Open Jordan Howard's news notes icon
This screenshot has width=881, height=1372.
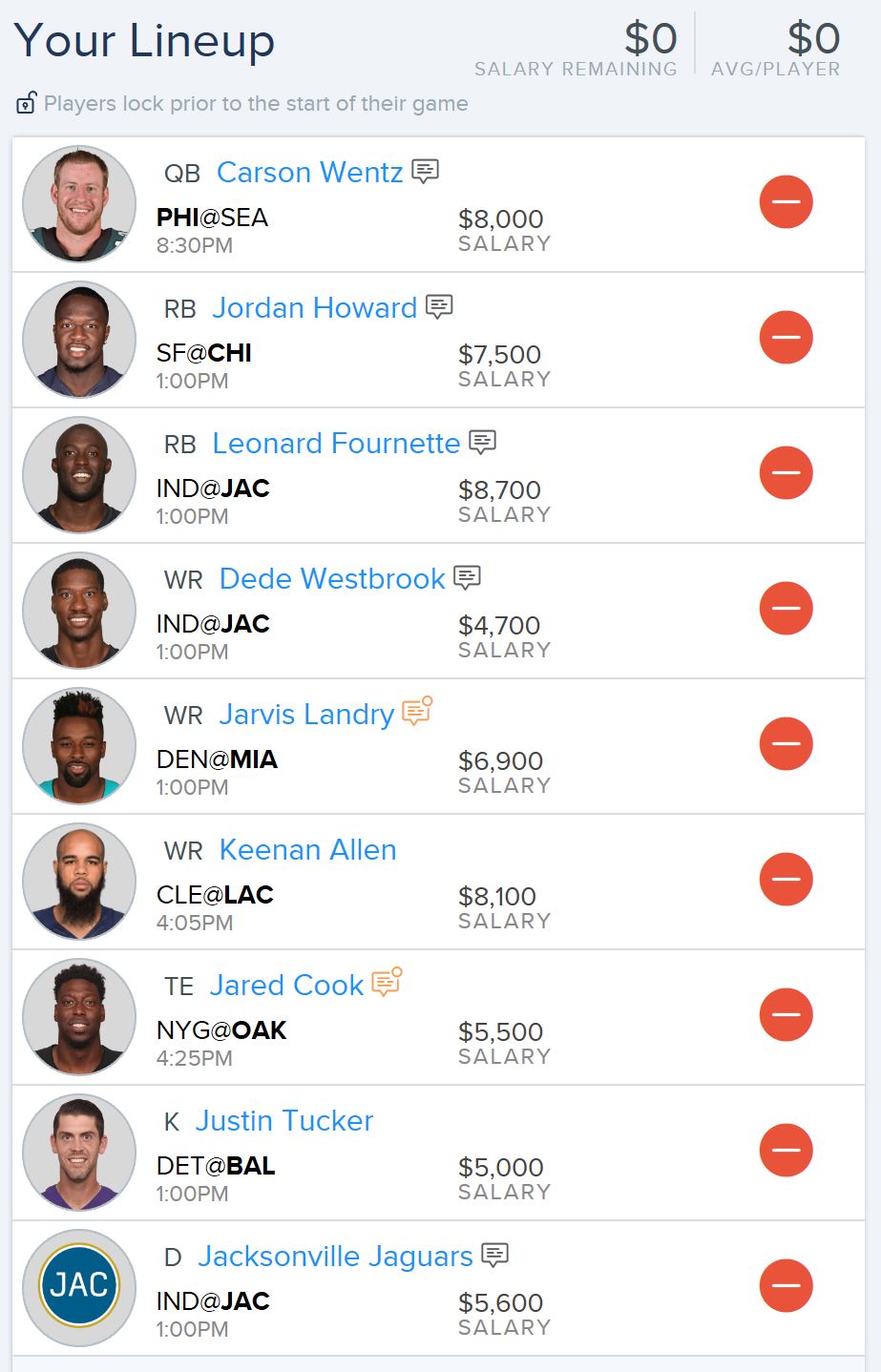pos(439,306)
